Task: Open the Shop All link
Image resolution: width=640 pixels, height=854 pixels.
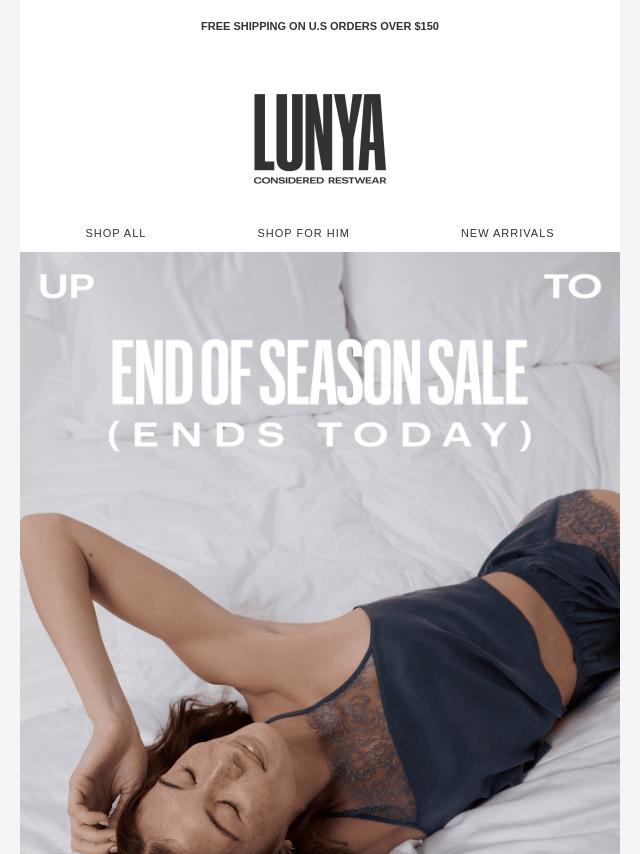Action: click(x=116, y=233)
